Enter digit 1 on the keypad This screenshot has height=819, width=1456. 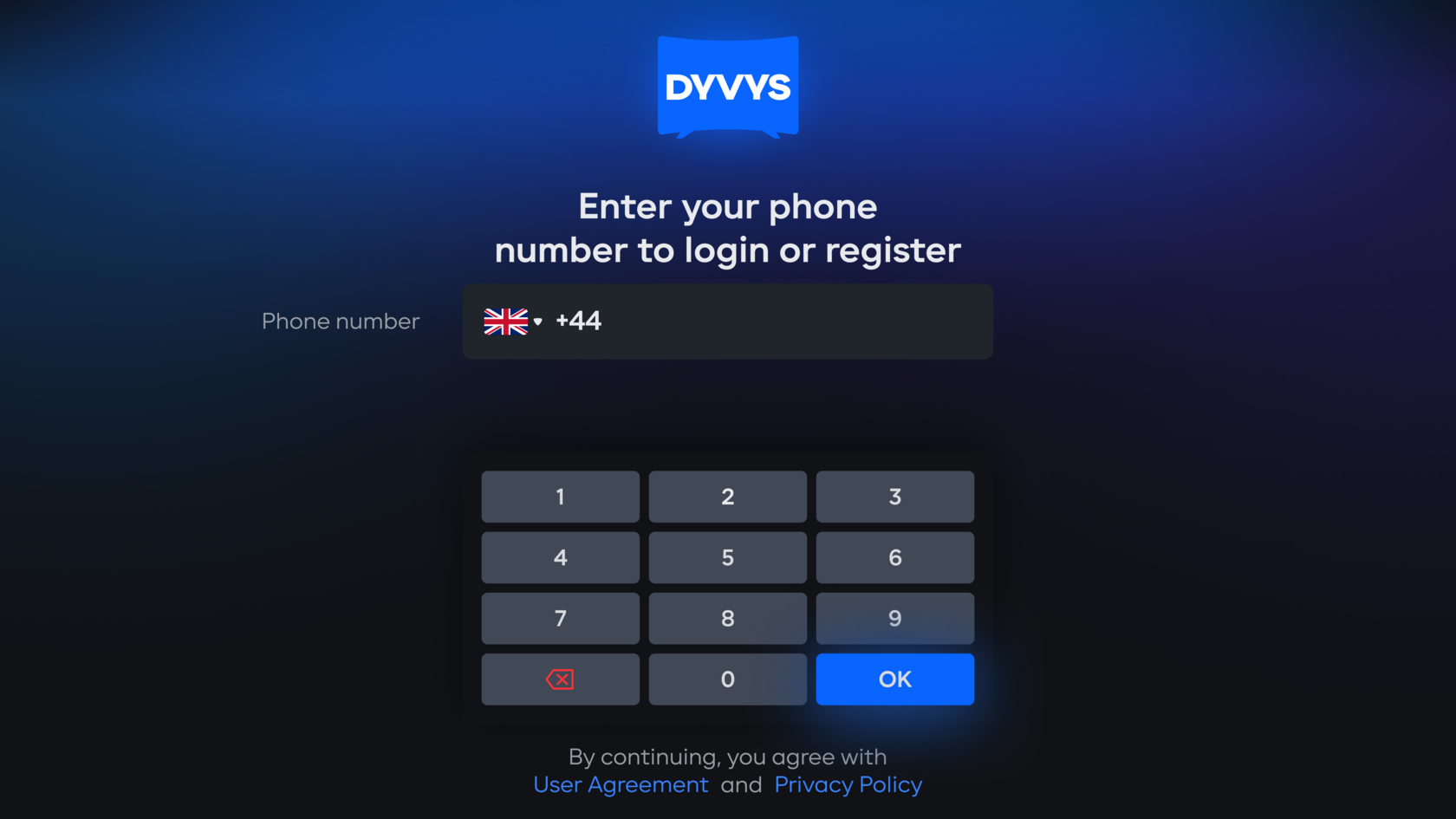coord(560,497)
